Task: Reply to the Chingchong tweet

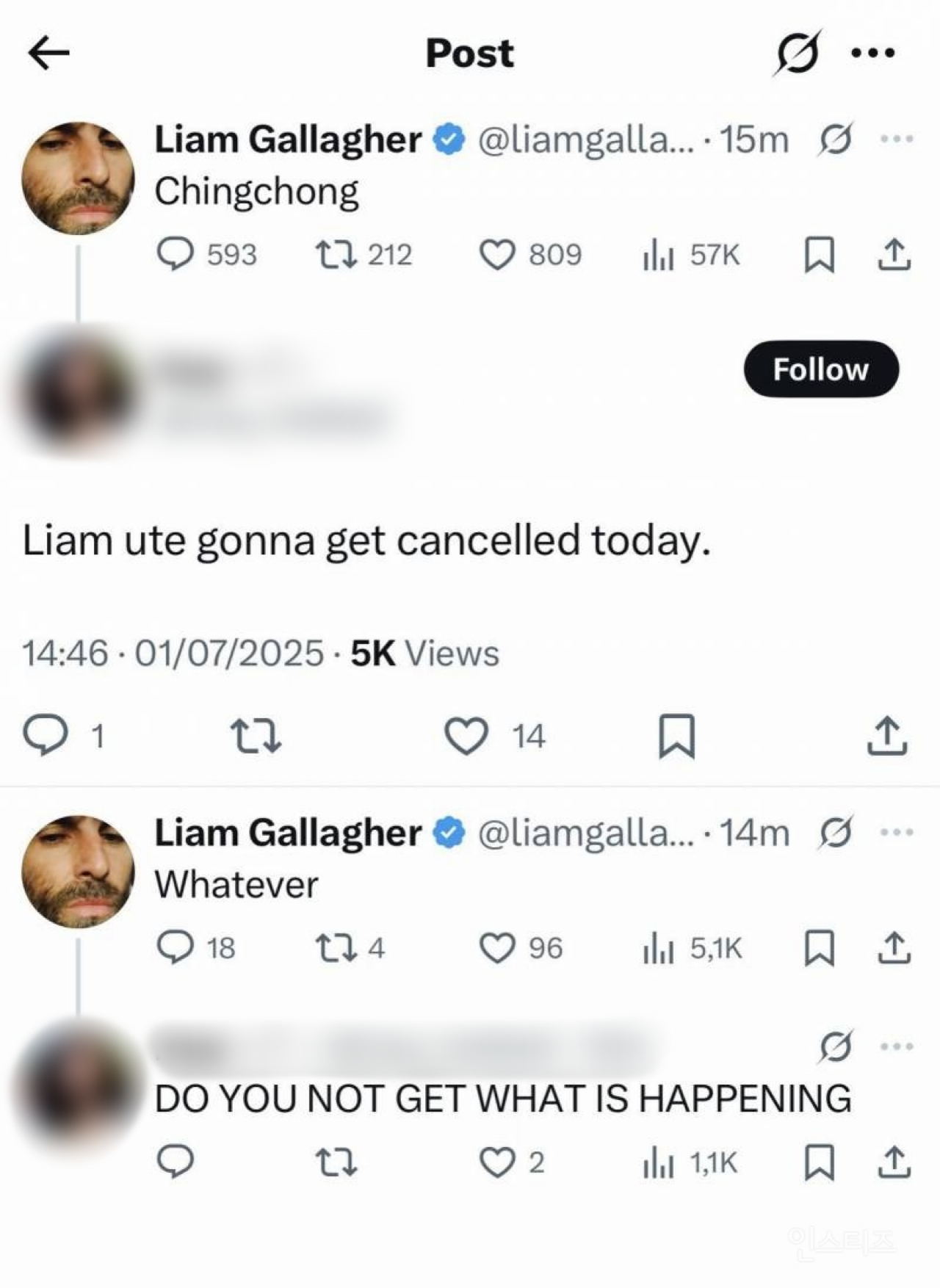Action: 176,255
